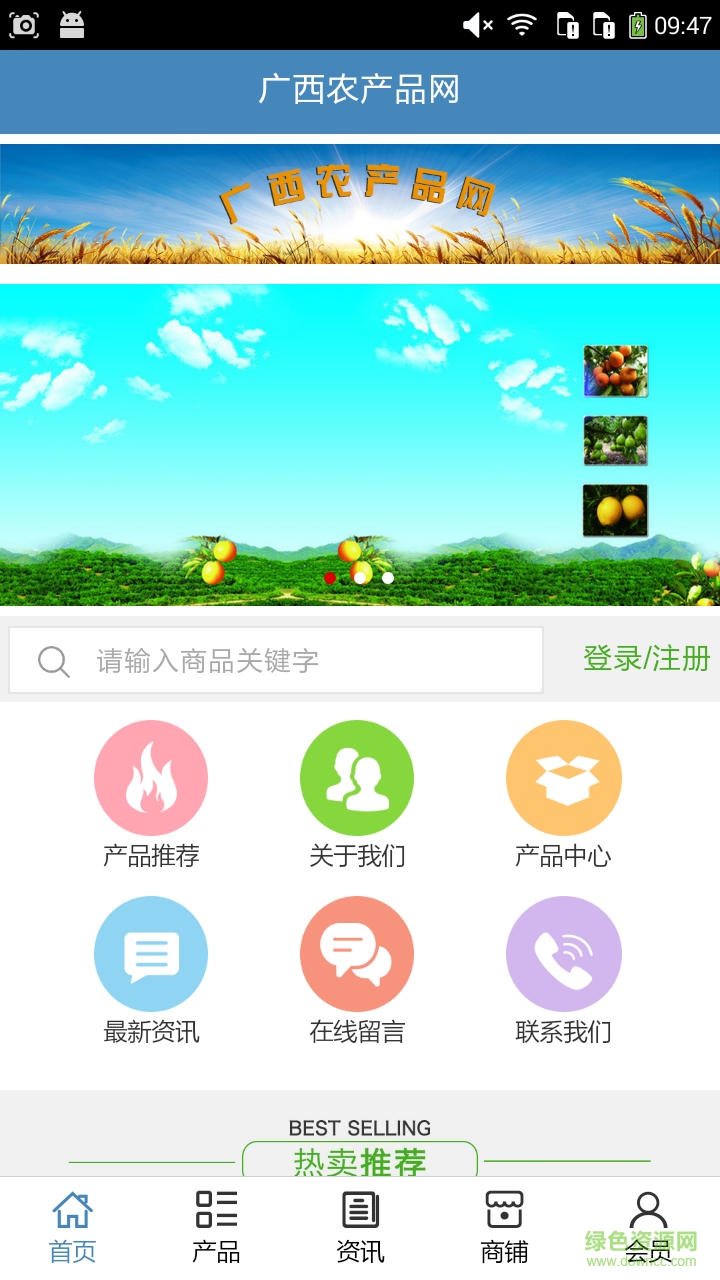The image size is (720, 1280).
Task: Open the 商铺 shops tab
Action: coord(504,1227)
